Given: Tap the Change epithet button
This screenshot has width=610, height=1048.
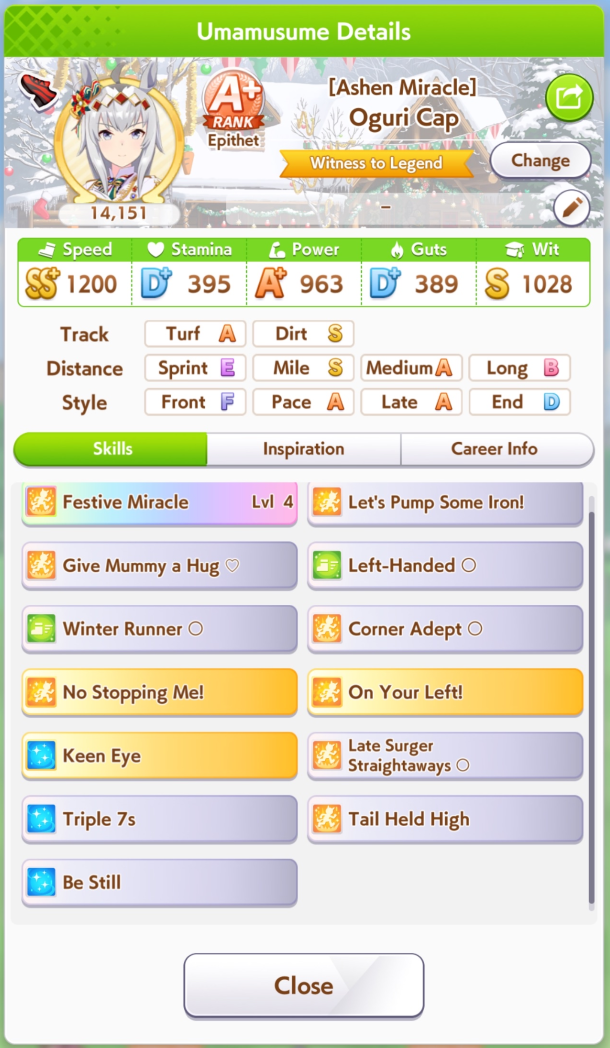Looking at the screenshot, I should pos(540,160).
